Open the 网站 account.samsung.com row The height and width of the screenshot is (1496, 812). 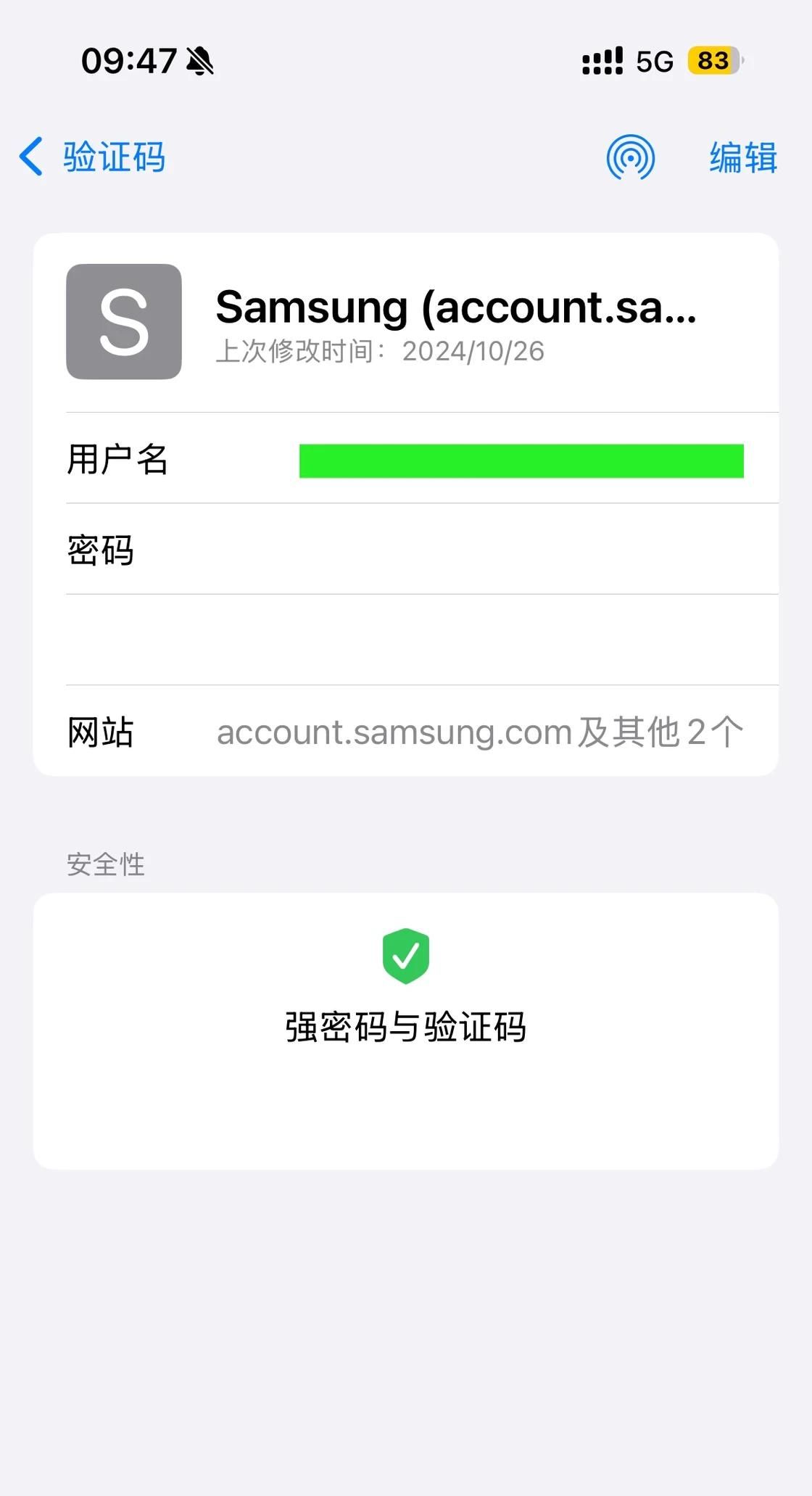406,732
